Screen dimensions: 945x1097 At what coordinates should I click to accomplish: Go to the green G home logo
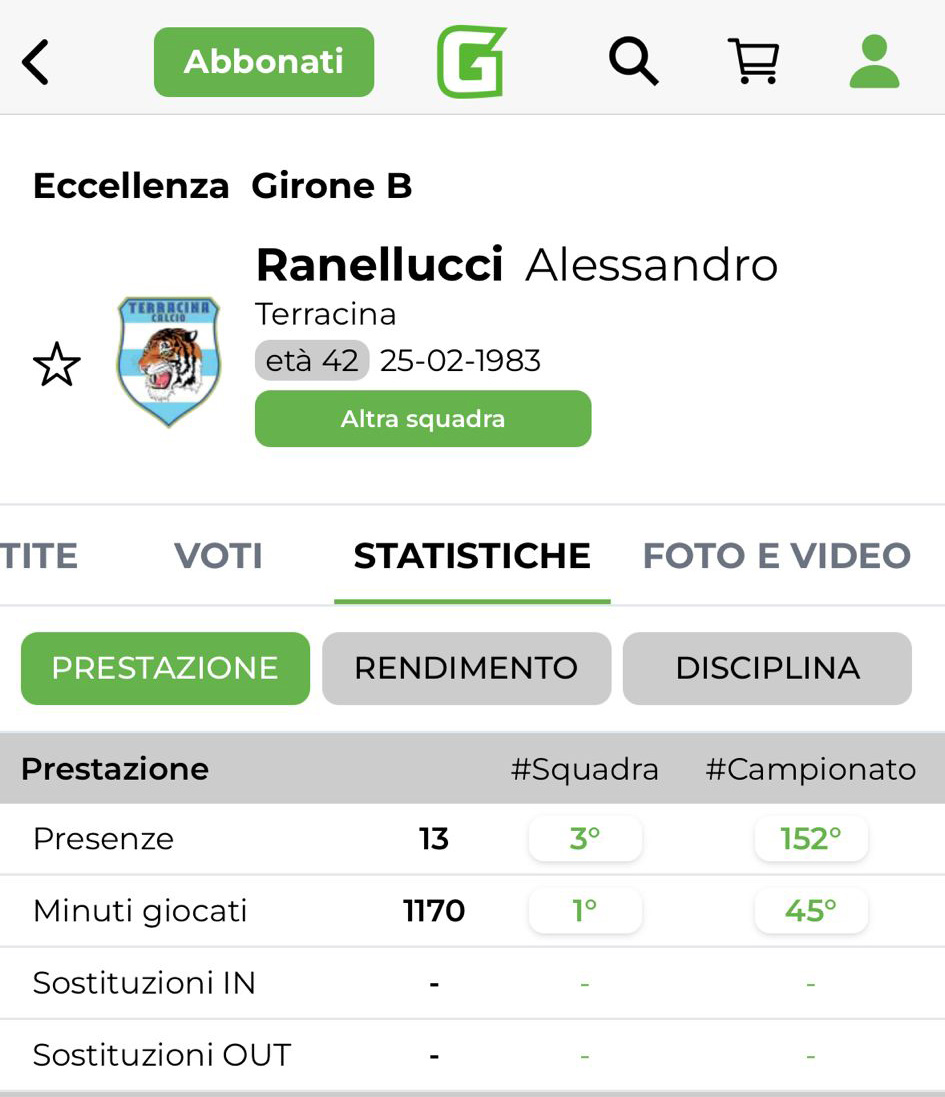point(471,62)
